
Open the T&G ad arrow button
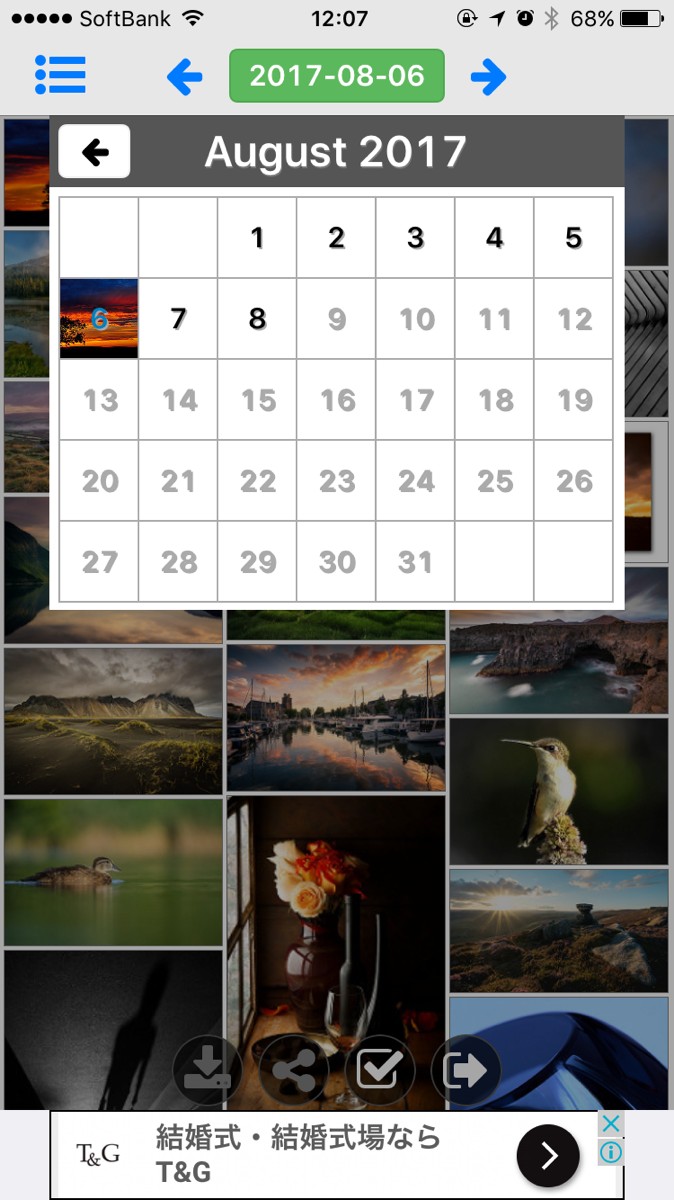pyautogui.click(x=548, y=1156)
